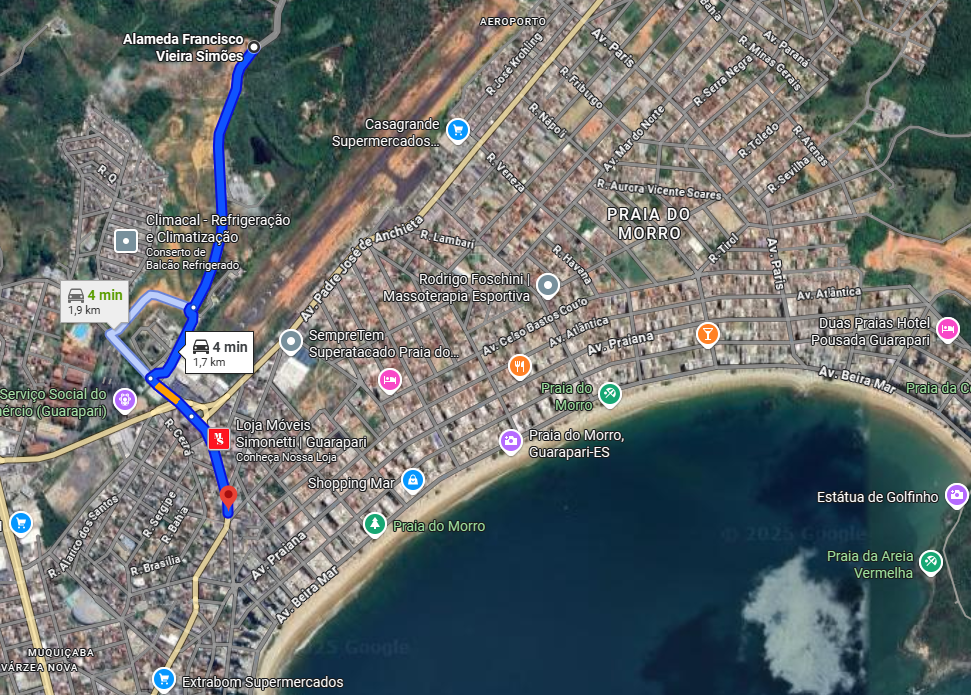971x695 pixels.
Task: Tap the red destination pin
Action: coord(229,497)
